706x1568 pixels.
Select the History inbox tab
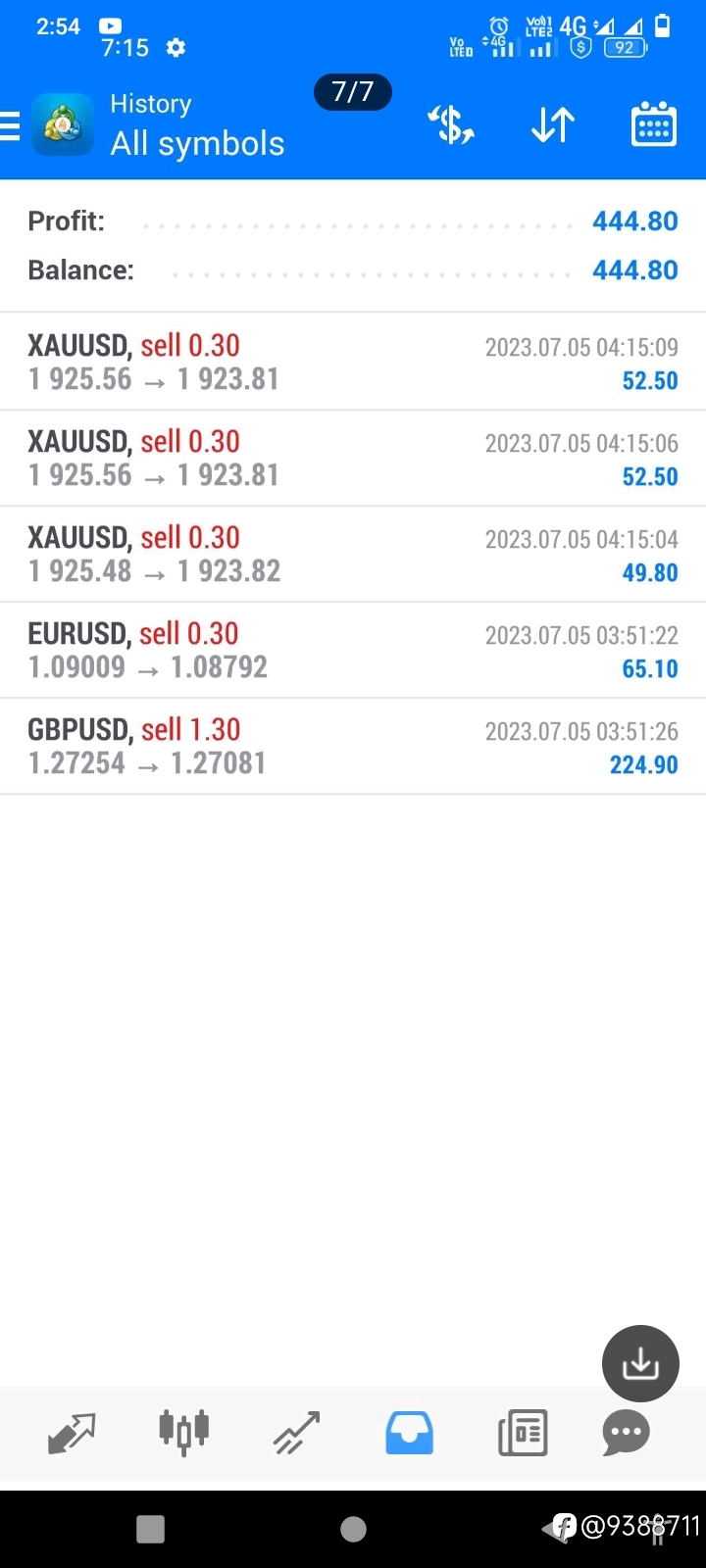click(x=409, y=1433)
